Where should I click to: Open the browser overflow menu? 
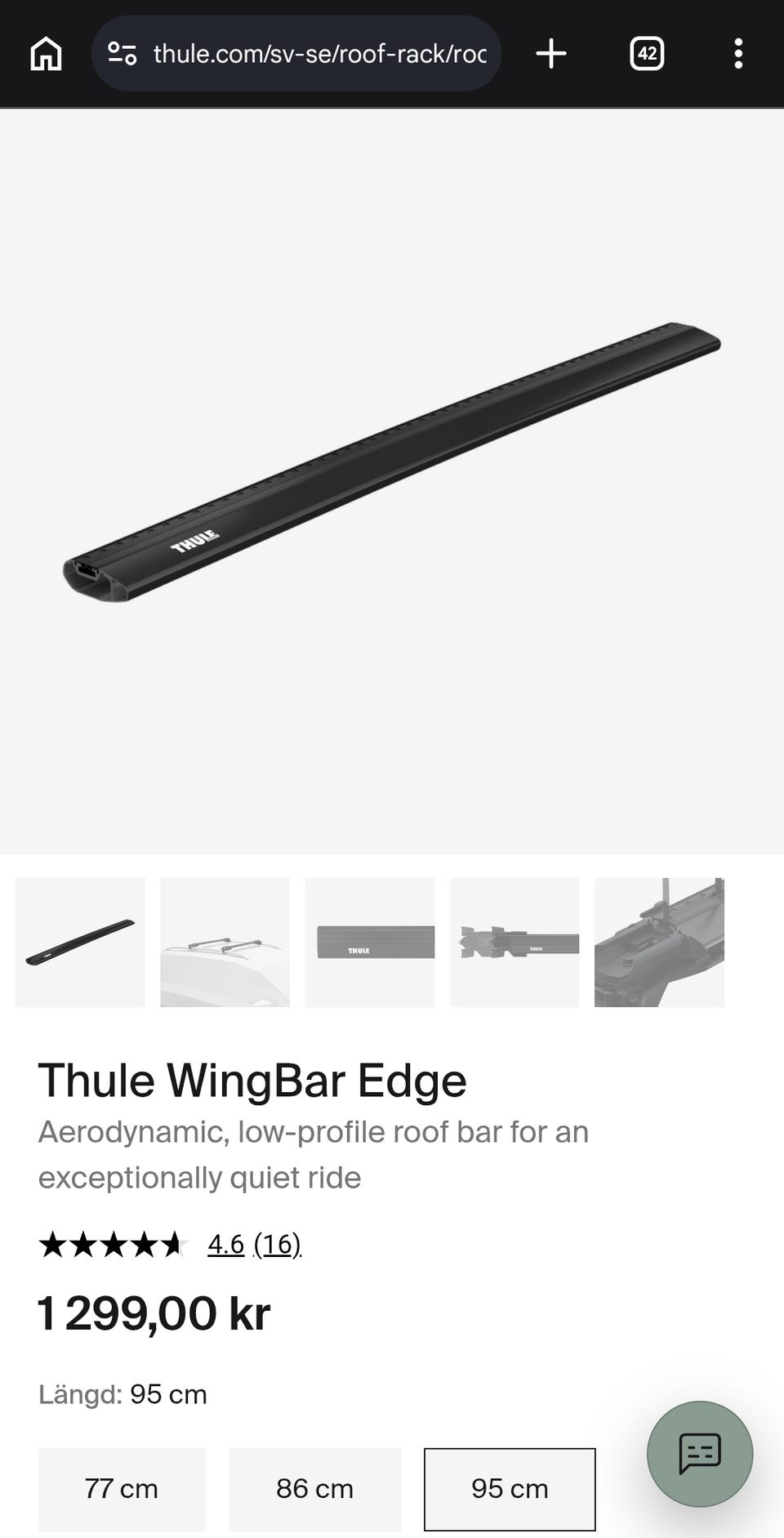(738, 54)
